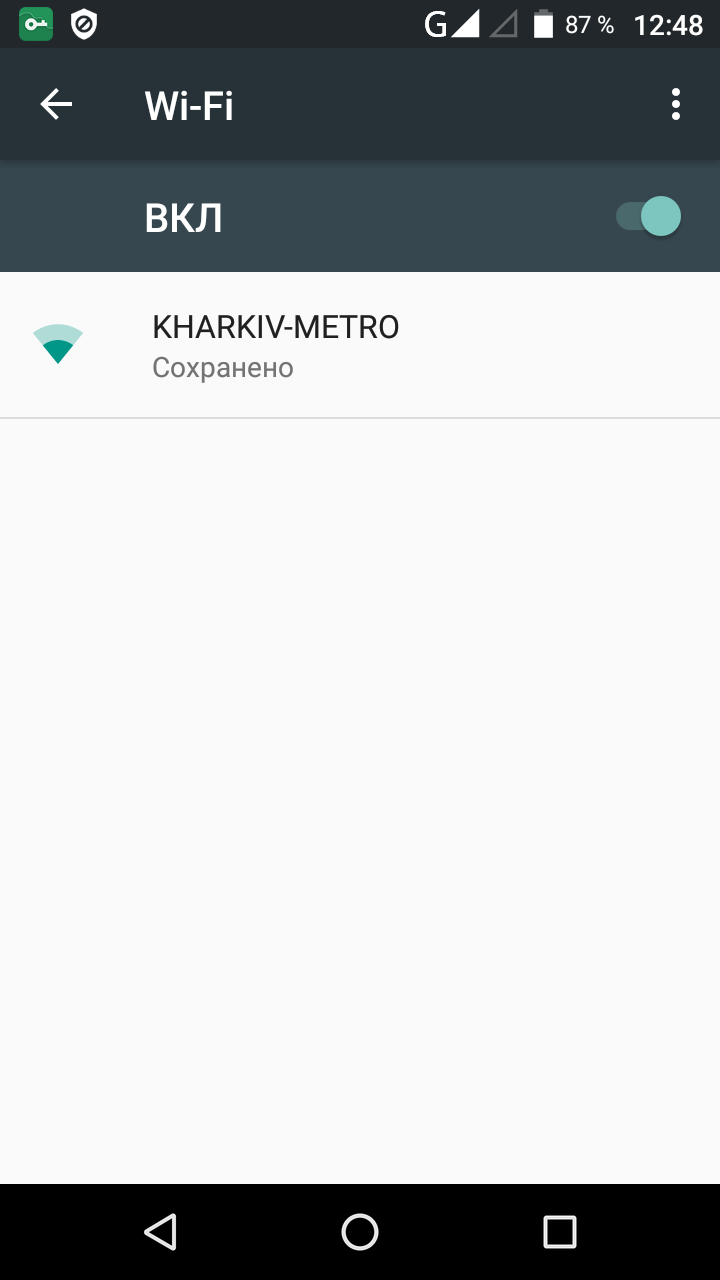
Task: Go back from Wi-Fi settings
Action: click(x=56, y=104)
